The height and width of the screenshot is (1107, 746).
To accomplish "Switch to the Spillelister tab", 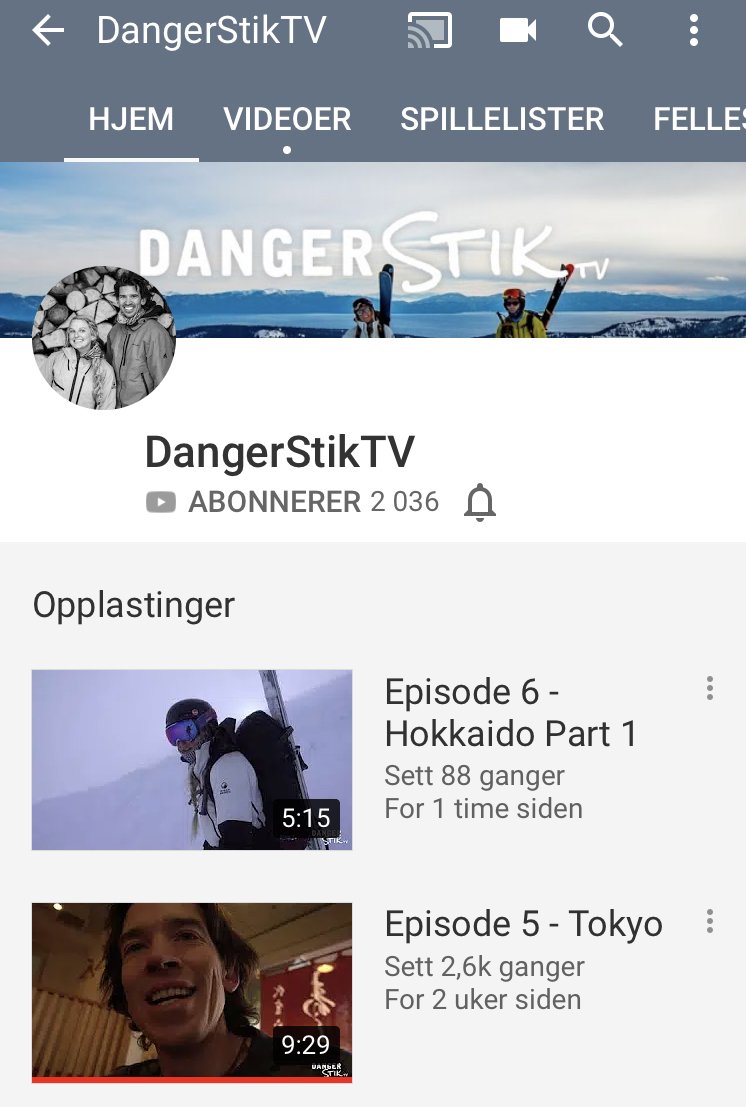I will point(502,120).
